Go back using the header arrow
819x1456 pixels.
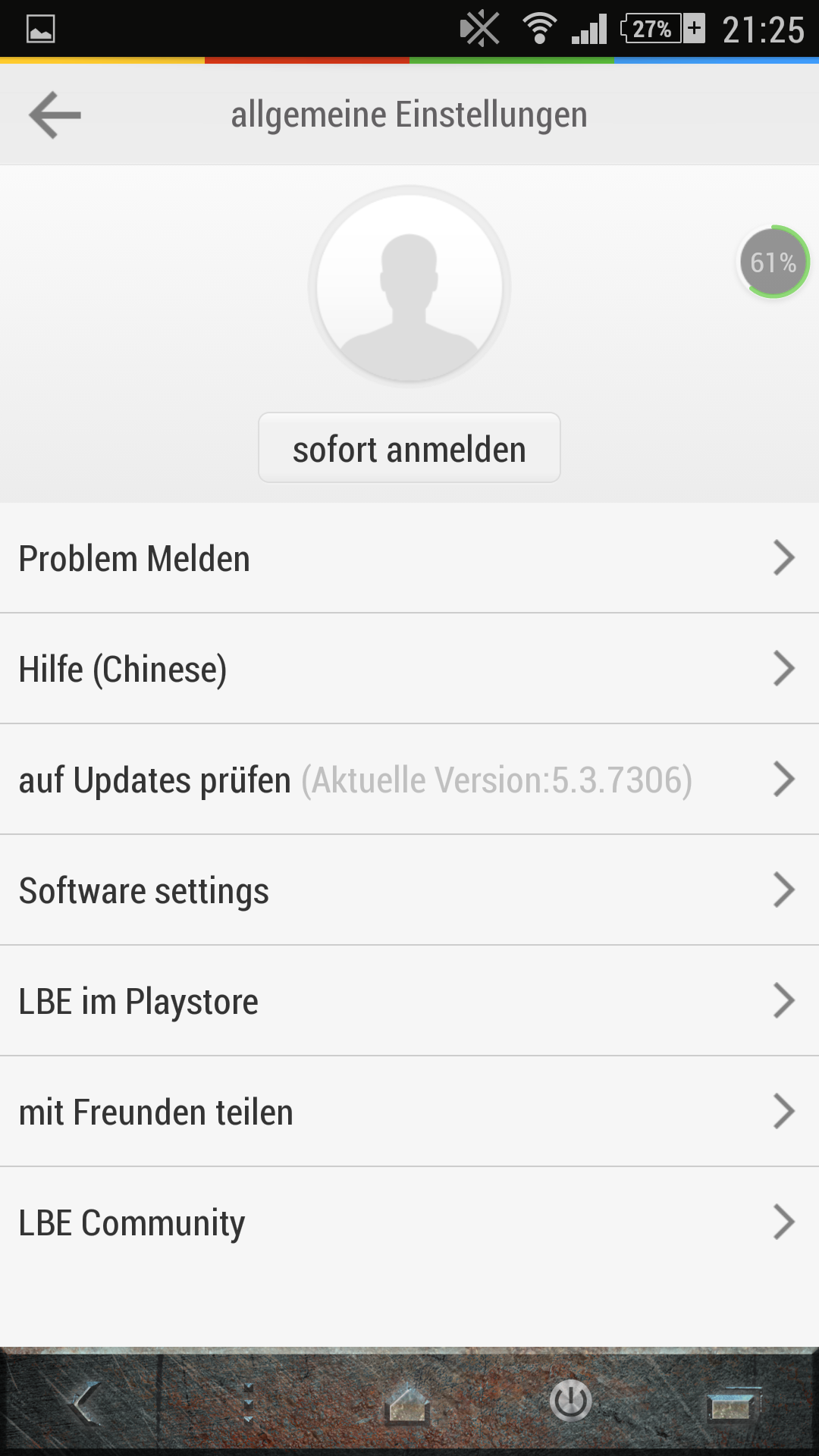tap(55, 115)
